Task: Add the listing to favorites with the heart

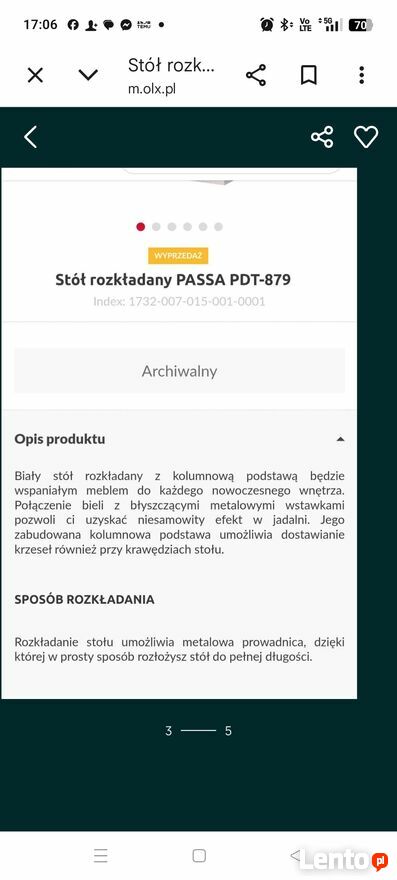Action: coord(366,137)
